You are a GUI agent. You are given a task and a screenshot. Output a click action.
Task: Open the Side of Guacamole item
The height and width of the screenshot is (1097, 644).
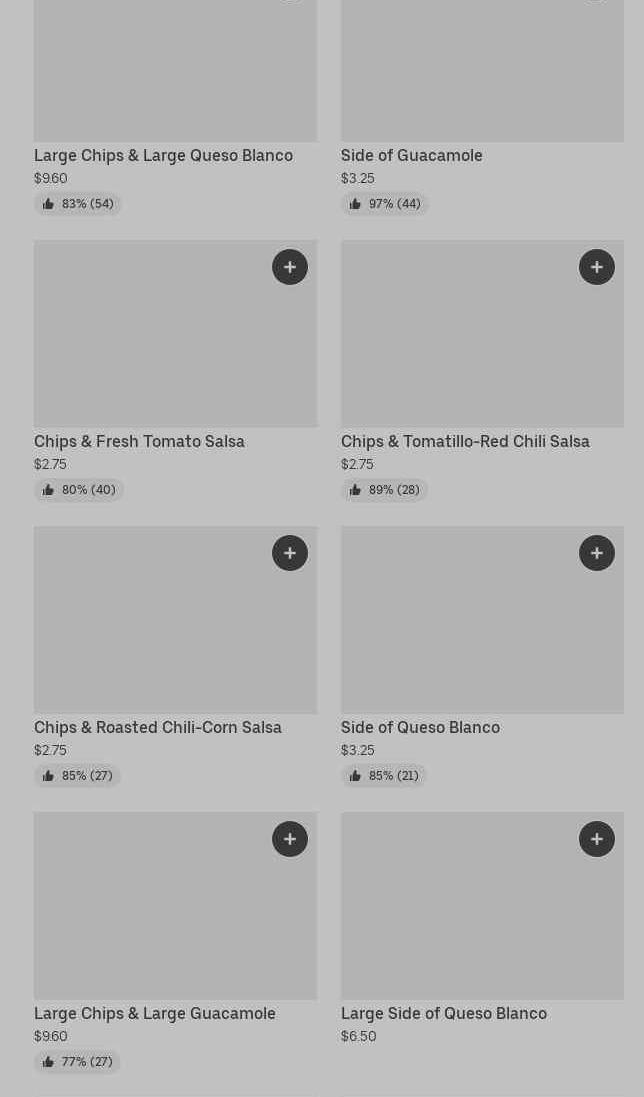(411, 155)
